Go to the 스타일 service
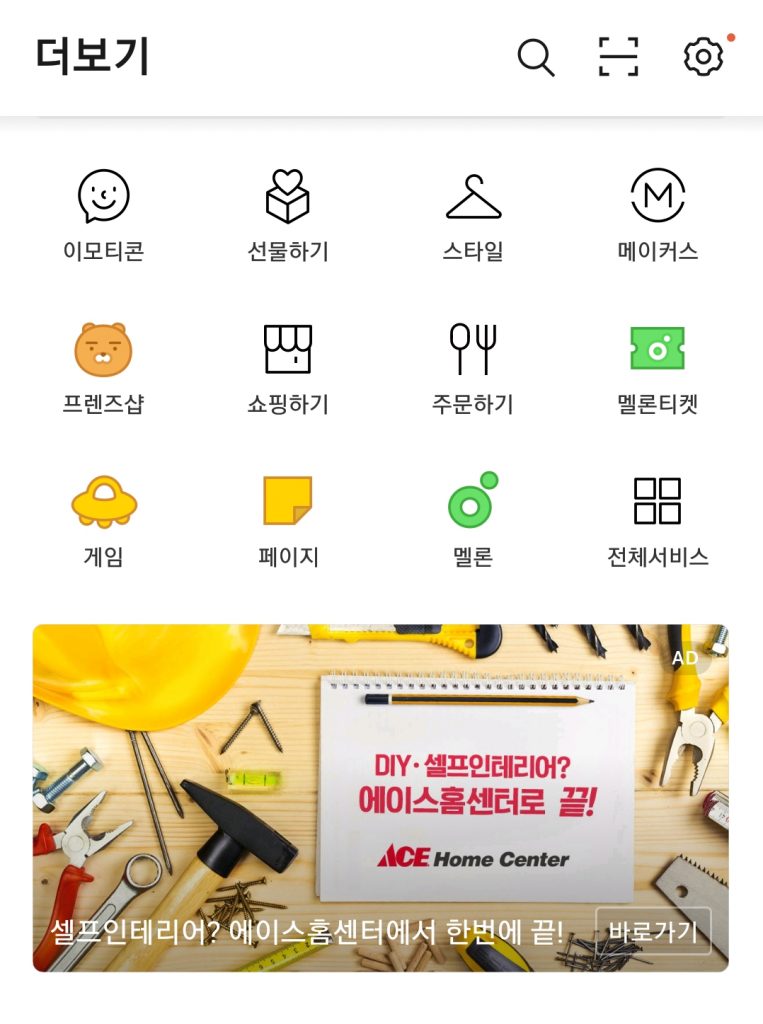 coord(473,214)
